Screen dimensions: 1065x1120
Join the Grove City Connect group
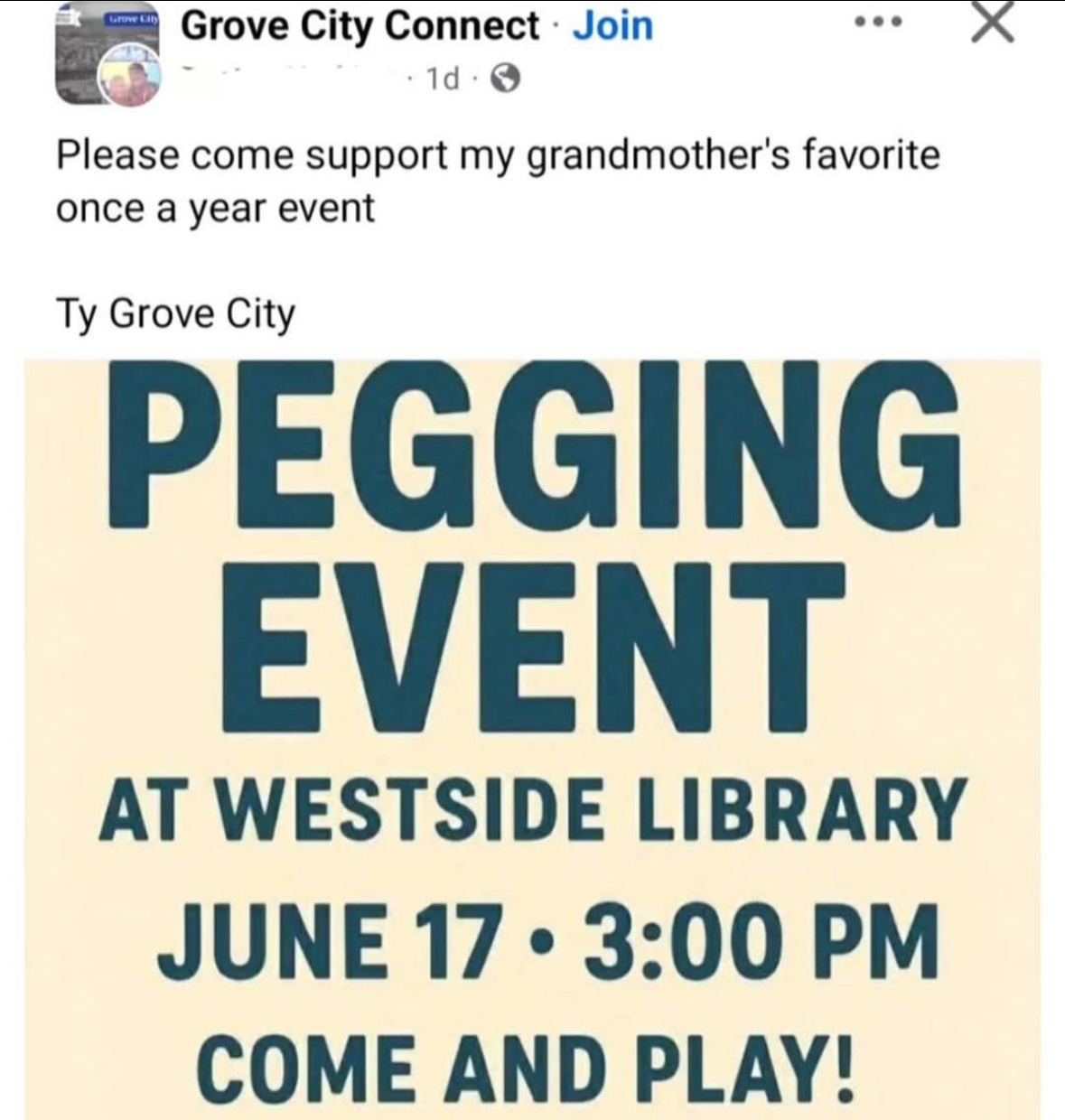point(612,25)
